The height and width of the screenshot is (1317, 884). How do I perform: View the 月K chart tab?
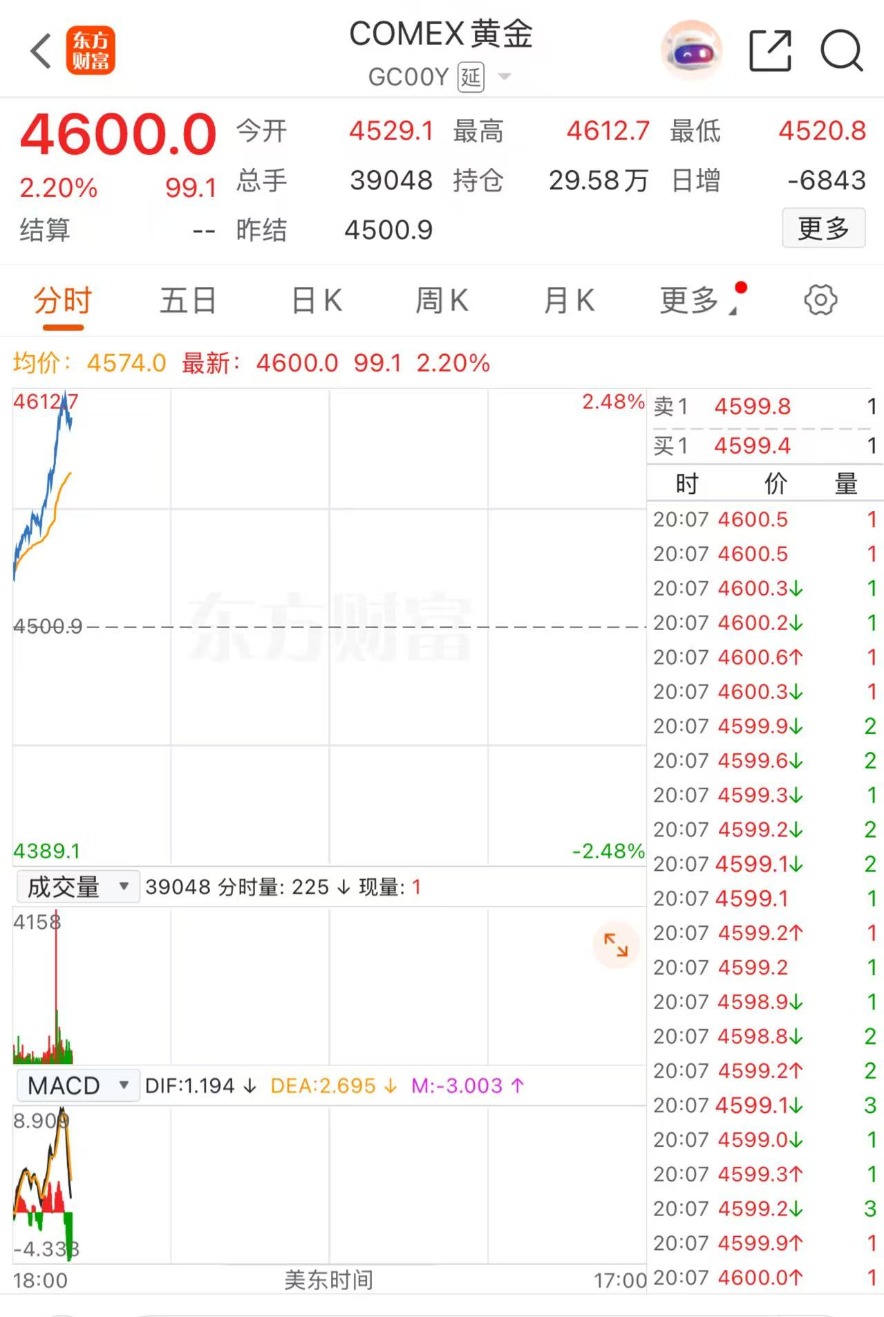tap(568, 300)
